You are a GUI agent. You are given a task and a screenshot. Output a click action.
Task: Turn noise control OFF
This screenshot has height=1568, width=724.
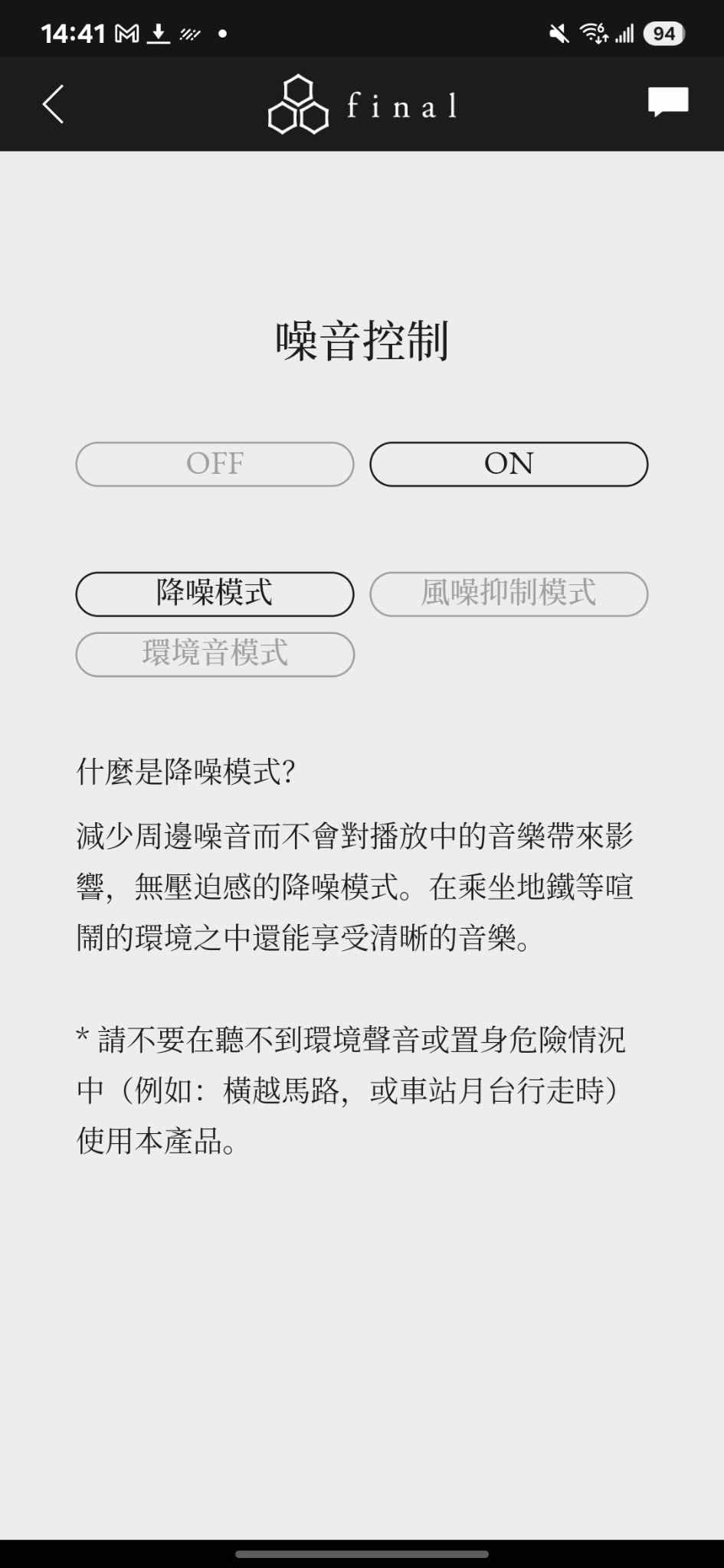pyautogui.click(x=215, y=464)
